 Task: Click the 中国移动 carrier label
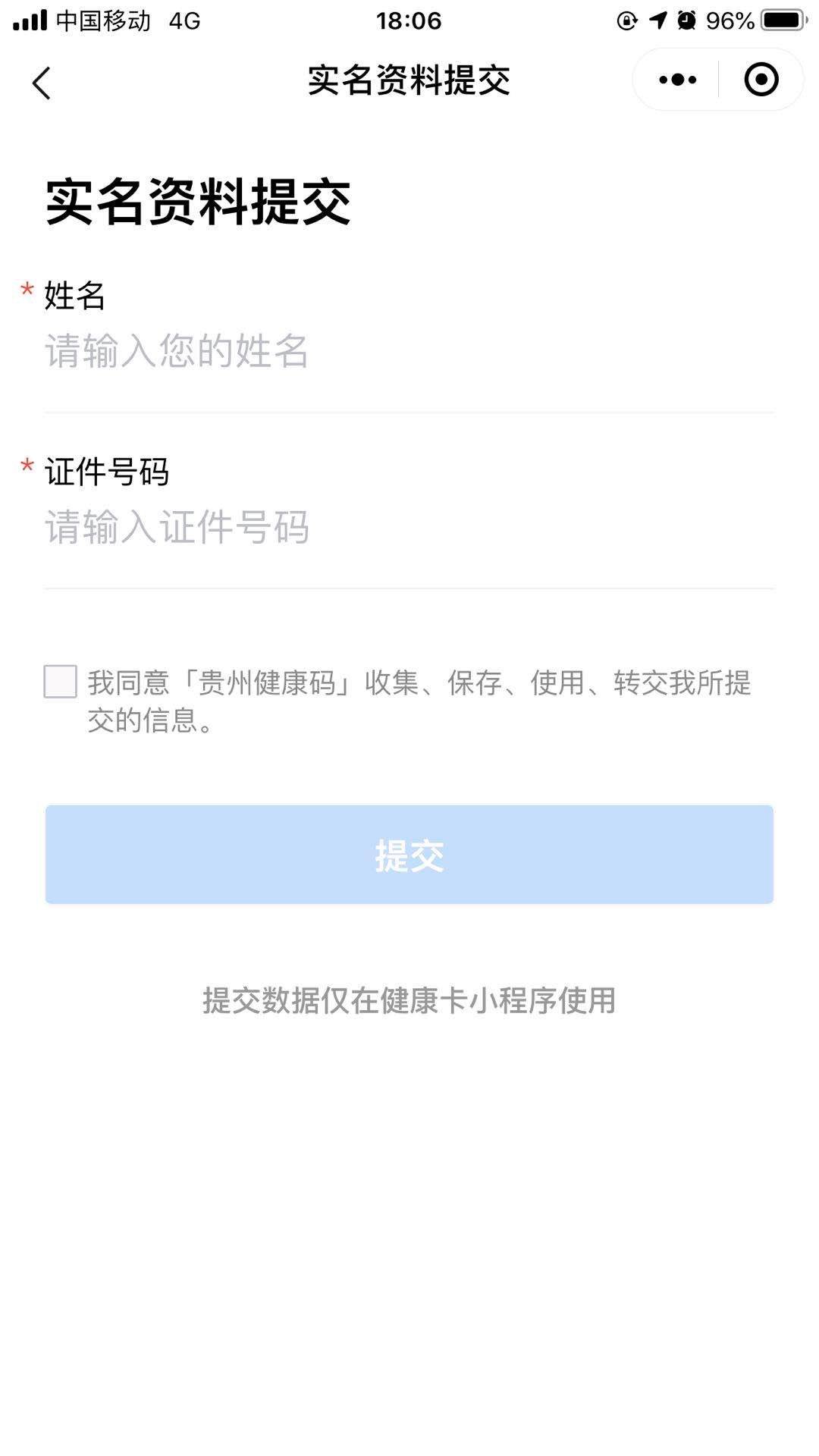tap(102, 20)
